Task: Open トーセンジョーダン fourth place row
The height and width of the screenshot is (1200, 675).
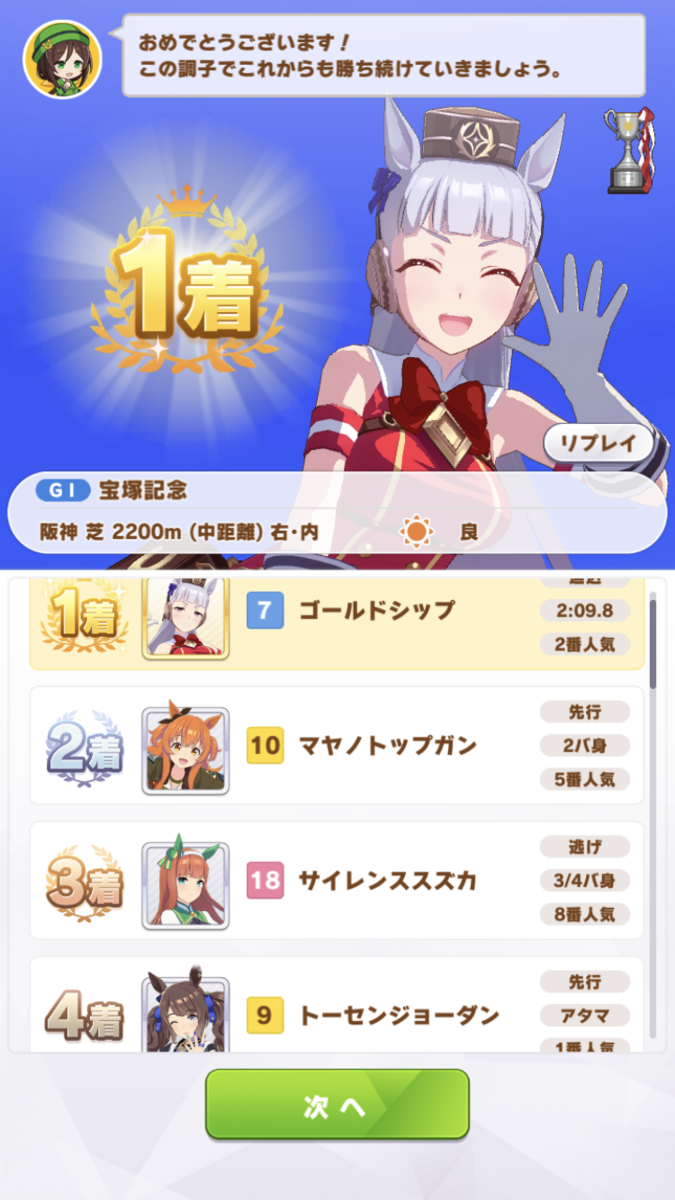Action: click(x=337, y=1004)
